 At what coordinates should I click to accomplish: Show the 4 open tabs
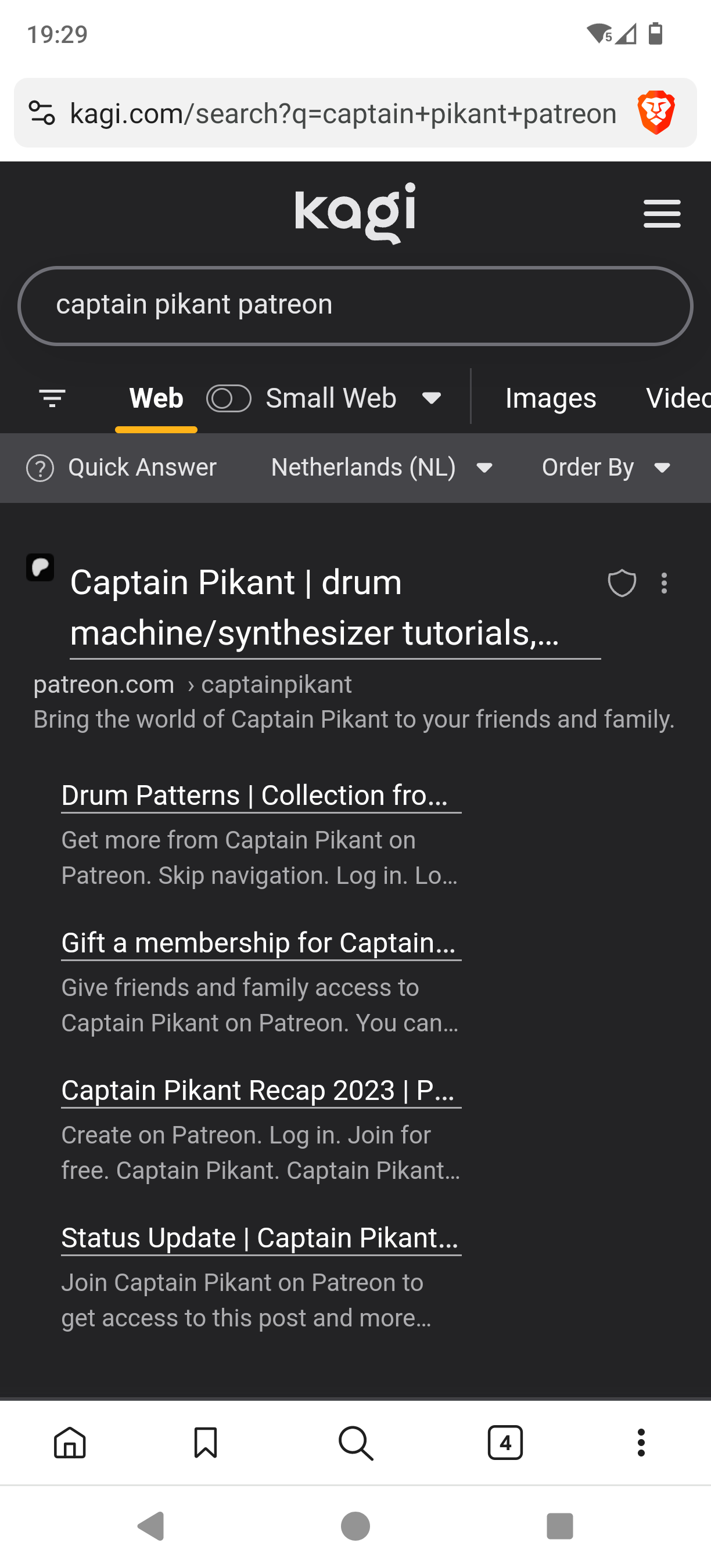point(505,1443)
